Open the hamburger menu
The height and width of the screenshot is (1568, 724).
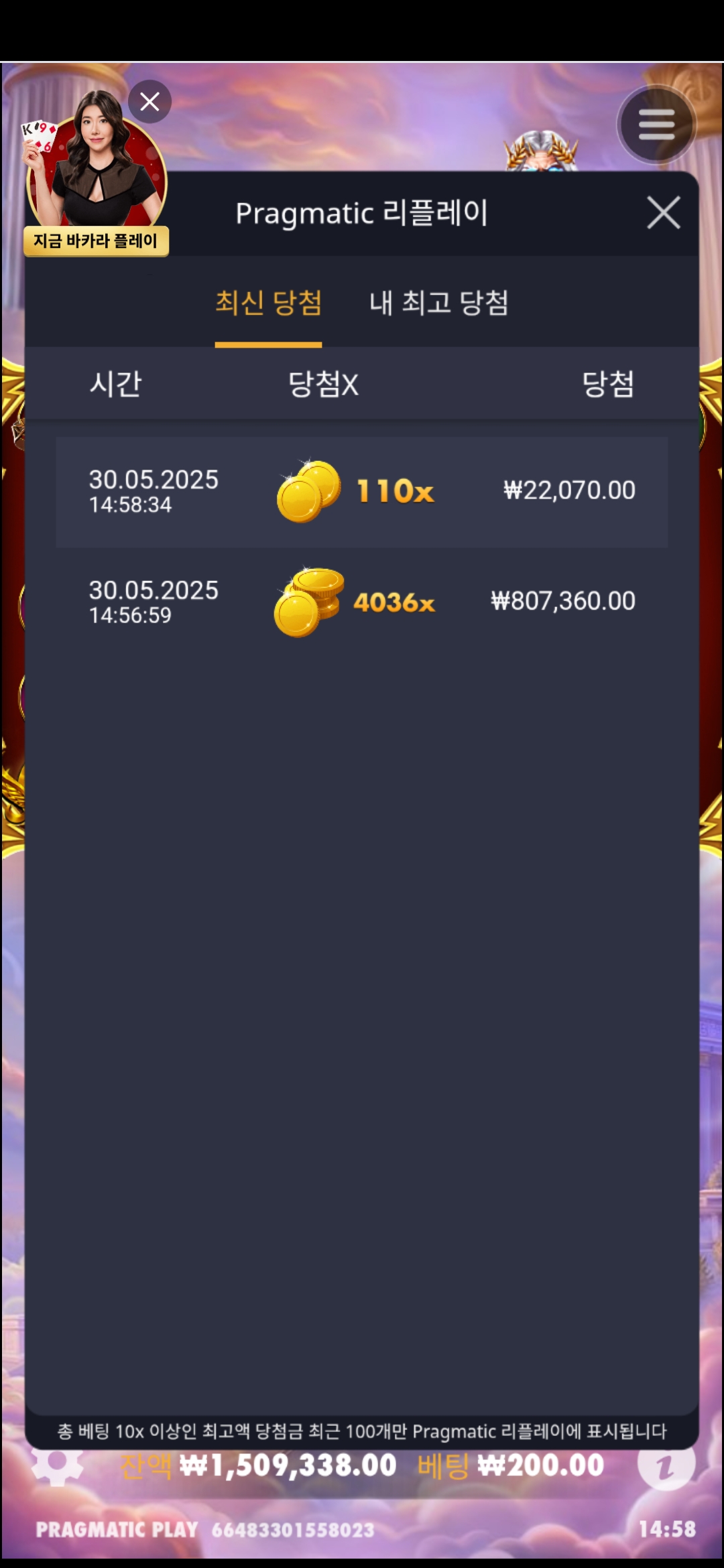[656, 125]
